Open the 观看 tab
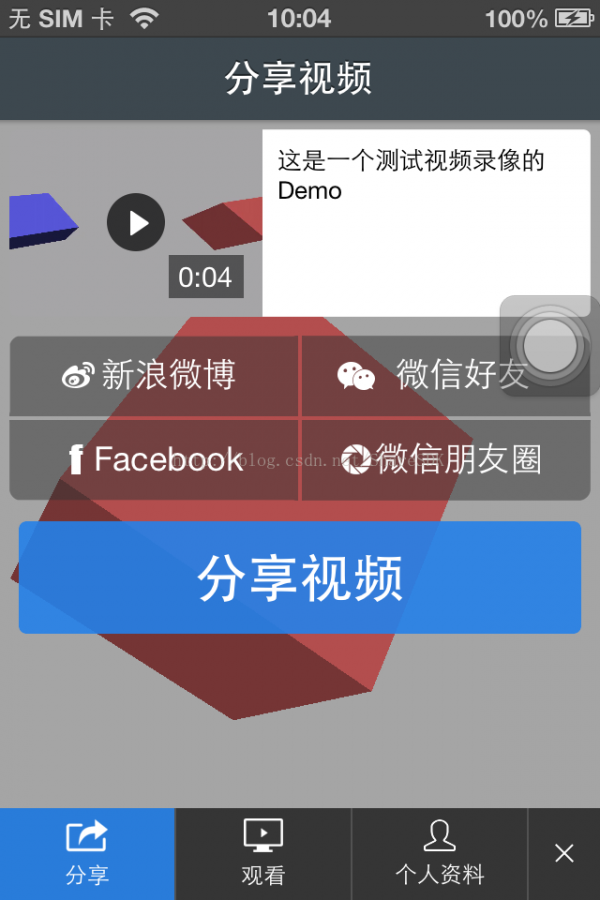 (263, 854)
